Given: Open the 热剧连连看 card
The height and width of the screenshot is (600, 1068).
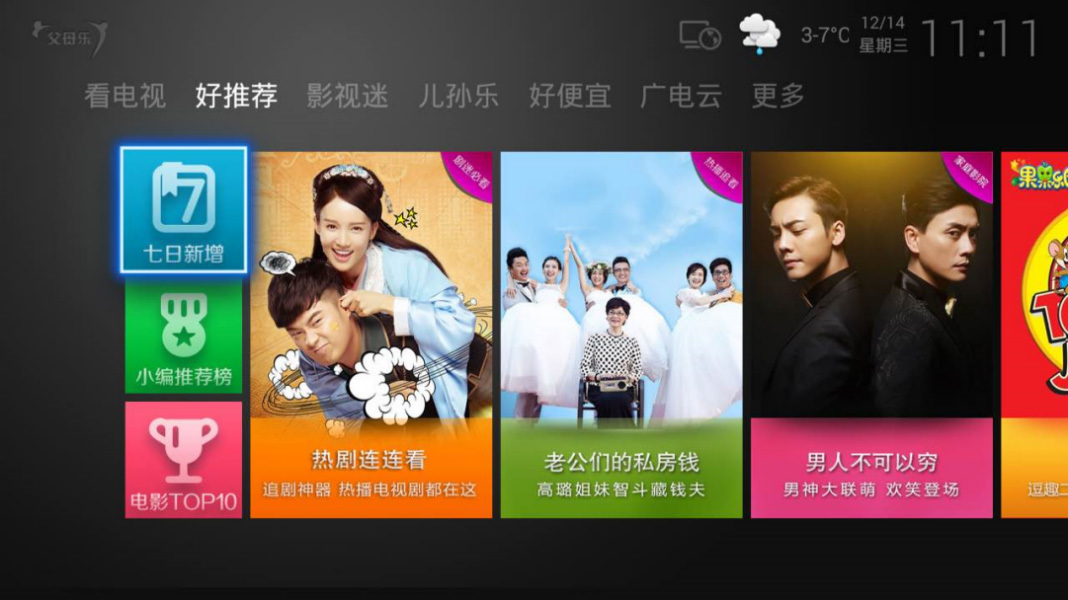Looking at the screenshot, I should click(371, 335).
